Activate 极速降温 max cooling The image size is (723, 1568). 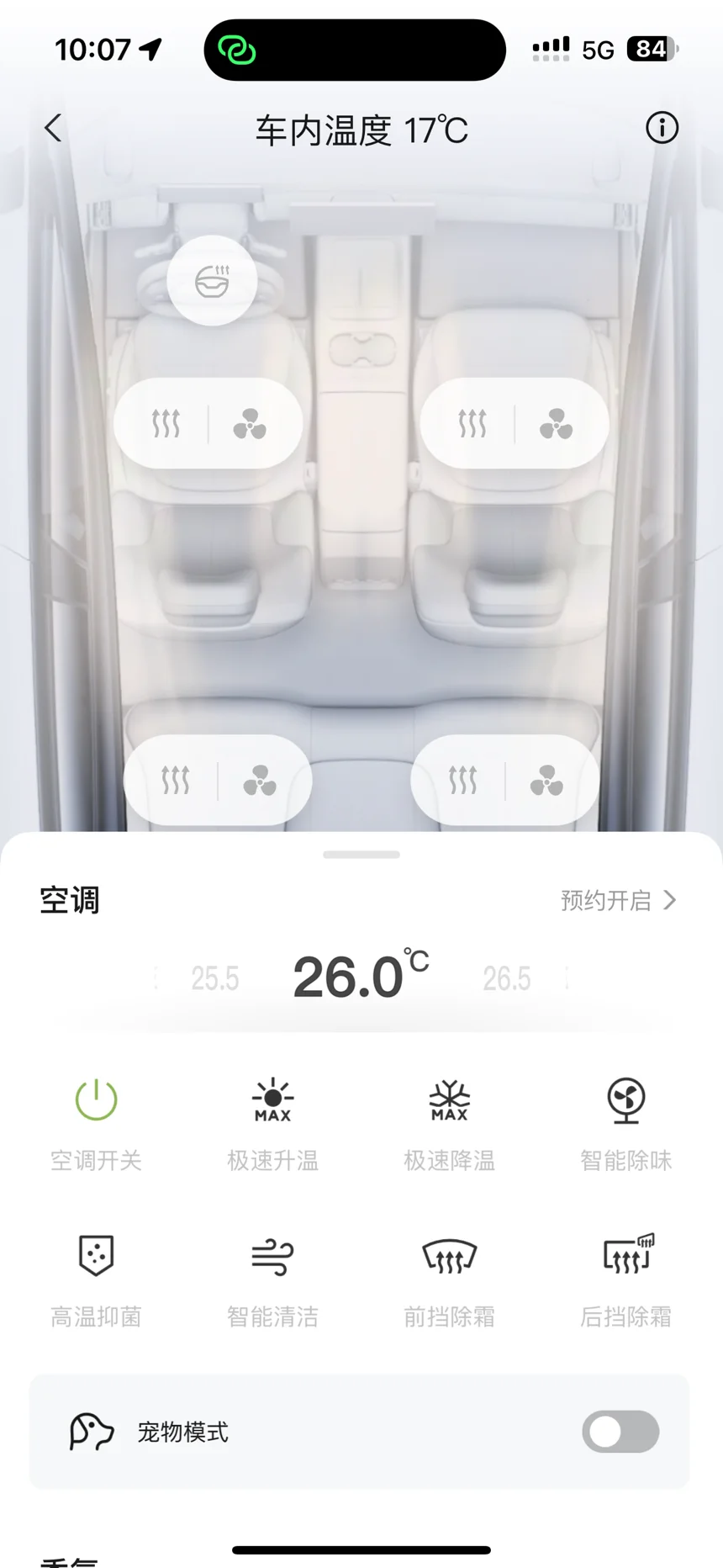pyautogui.click(x=449, y=1100)
